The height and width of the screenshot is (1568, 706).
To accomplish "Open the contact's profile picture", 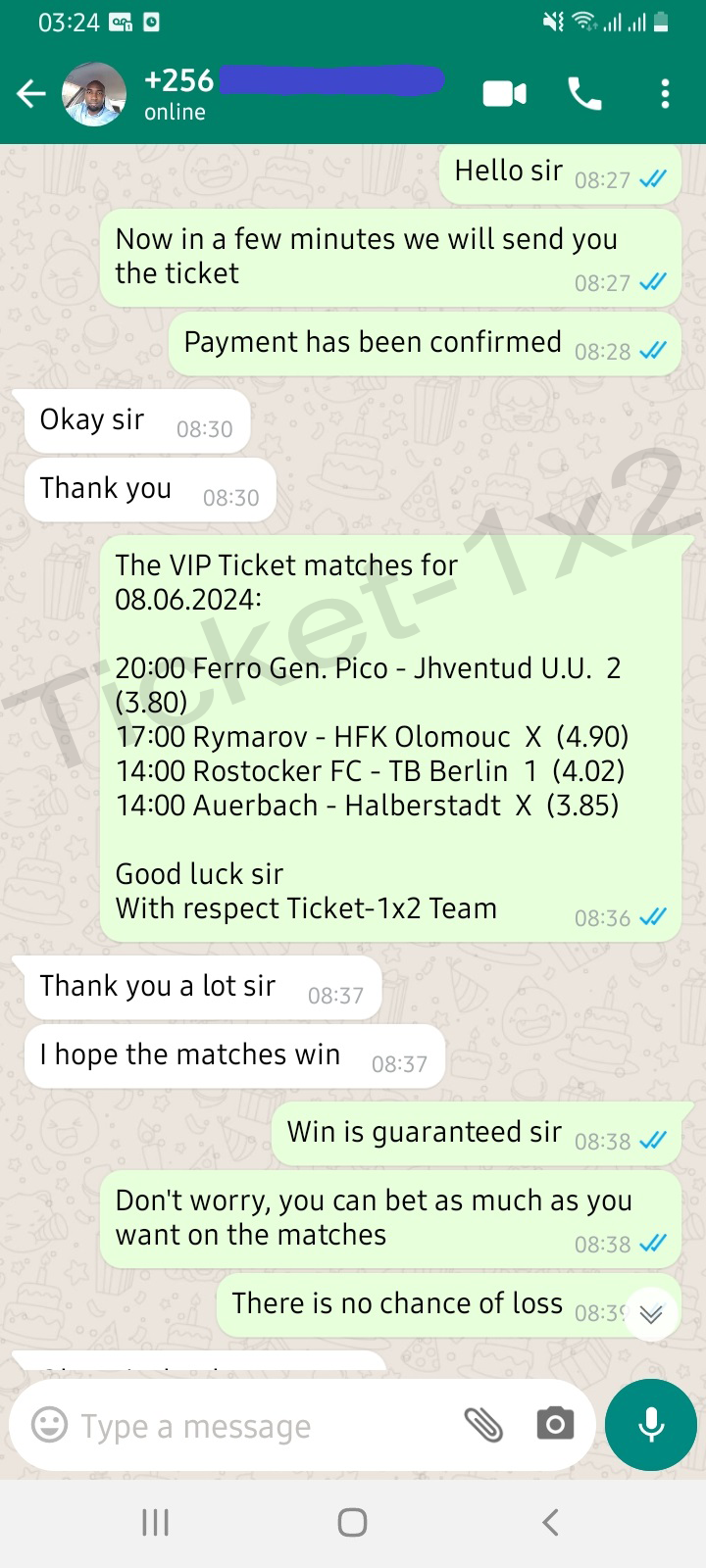I will pos(94,94).
